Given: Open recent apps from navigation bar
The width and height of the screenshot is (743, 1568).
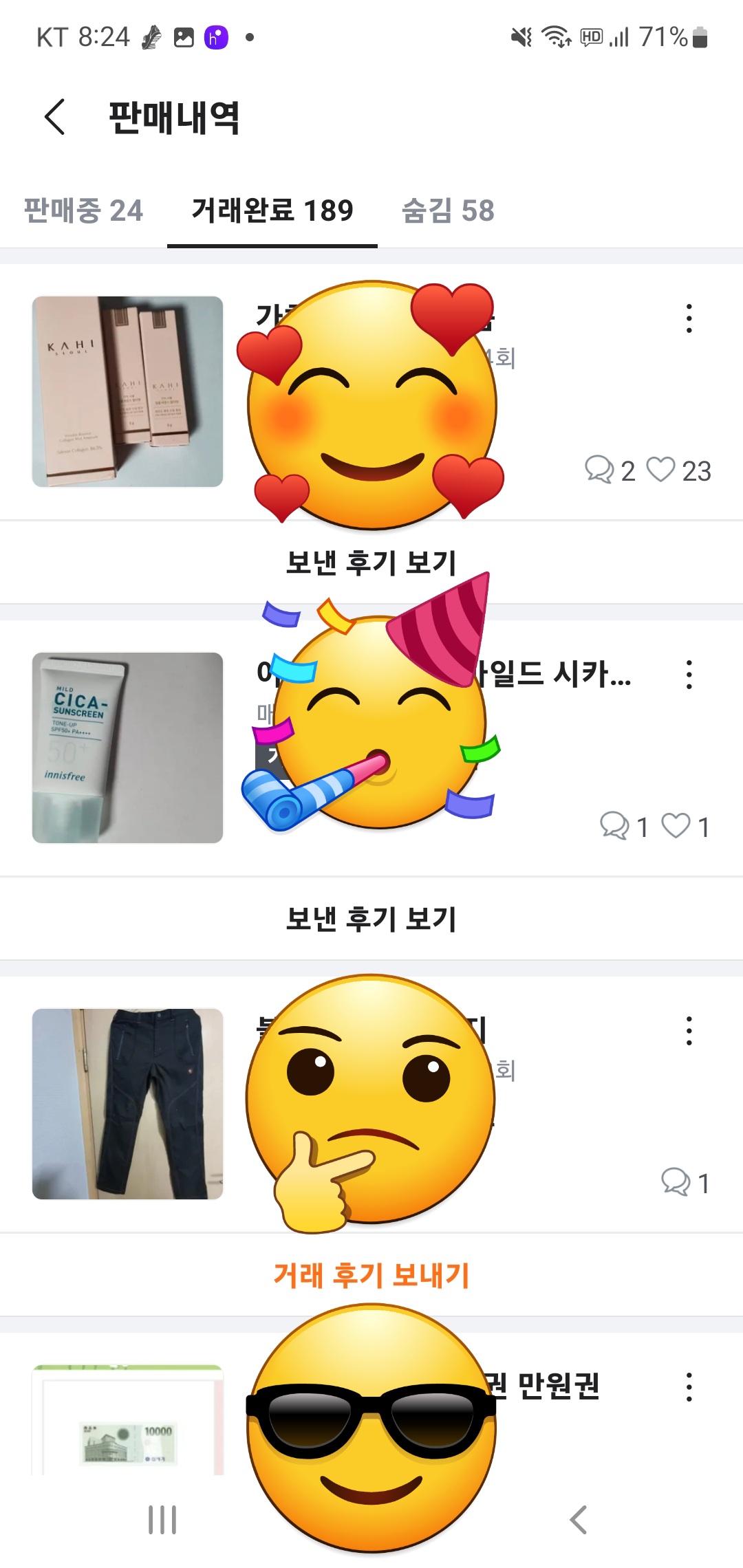Looking at the screenshot, I should click(162, 1520).
